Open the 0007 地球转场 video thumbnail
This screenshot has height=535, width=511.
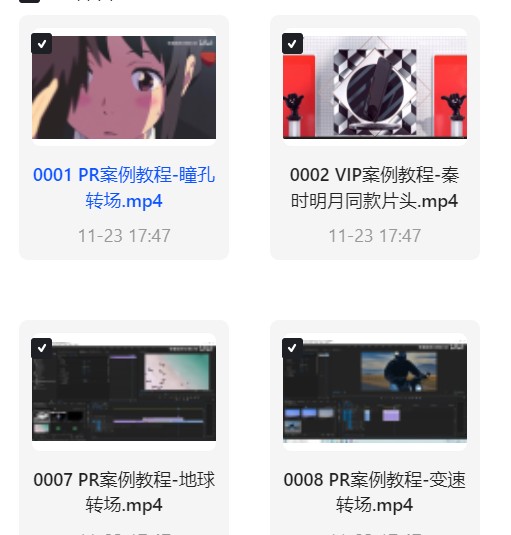(x=124, y=392)
